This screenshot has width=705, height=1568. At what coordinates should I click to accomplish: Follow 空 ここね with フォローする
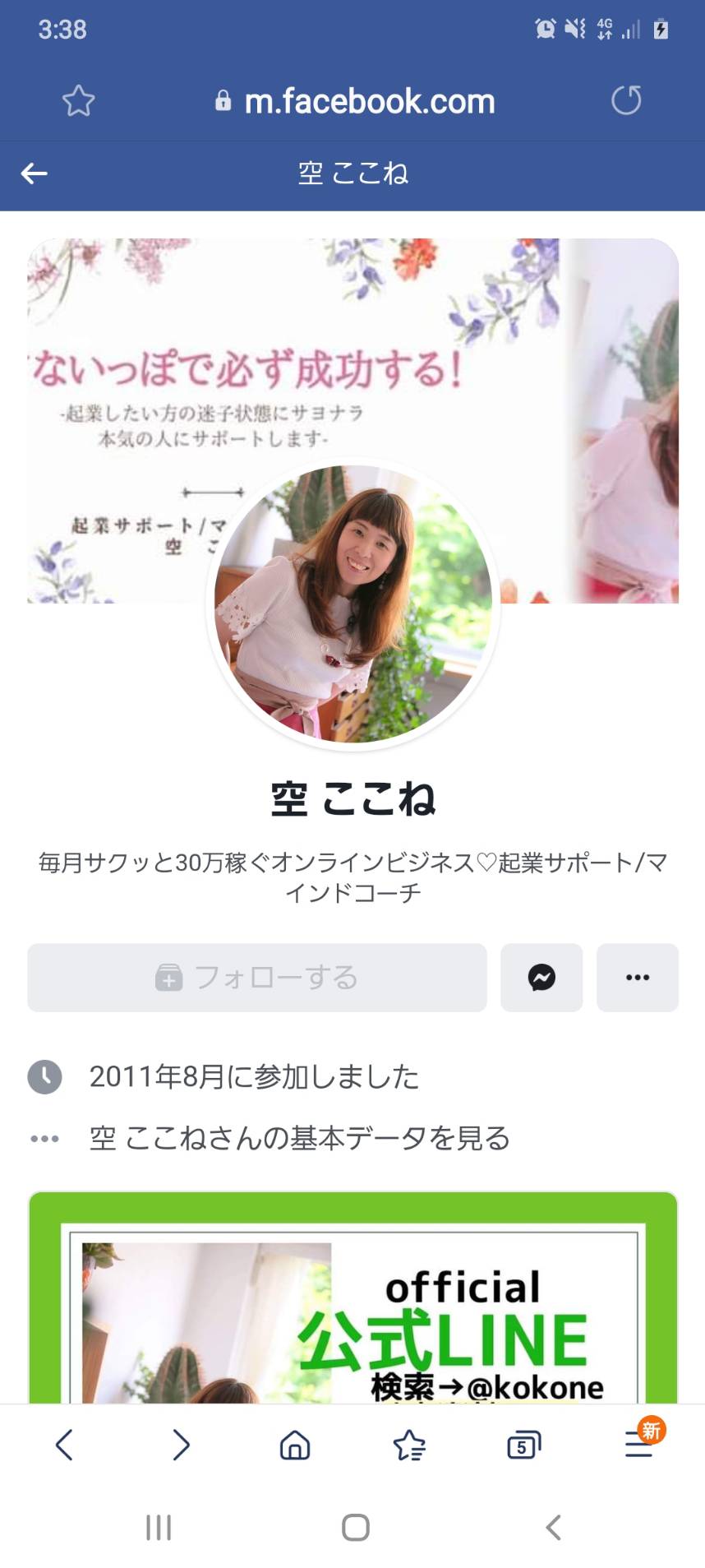point(257,977)
